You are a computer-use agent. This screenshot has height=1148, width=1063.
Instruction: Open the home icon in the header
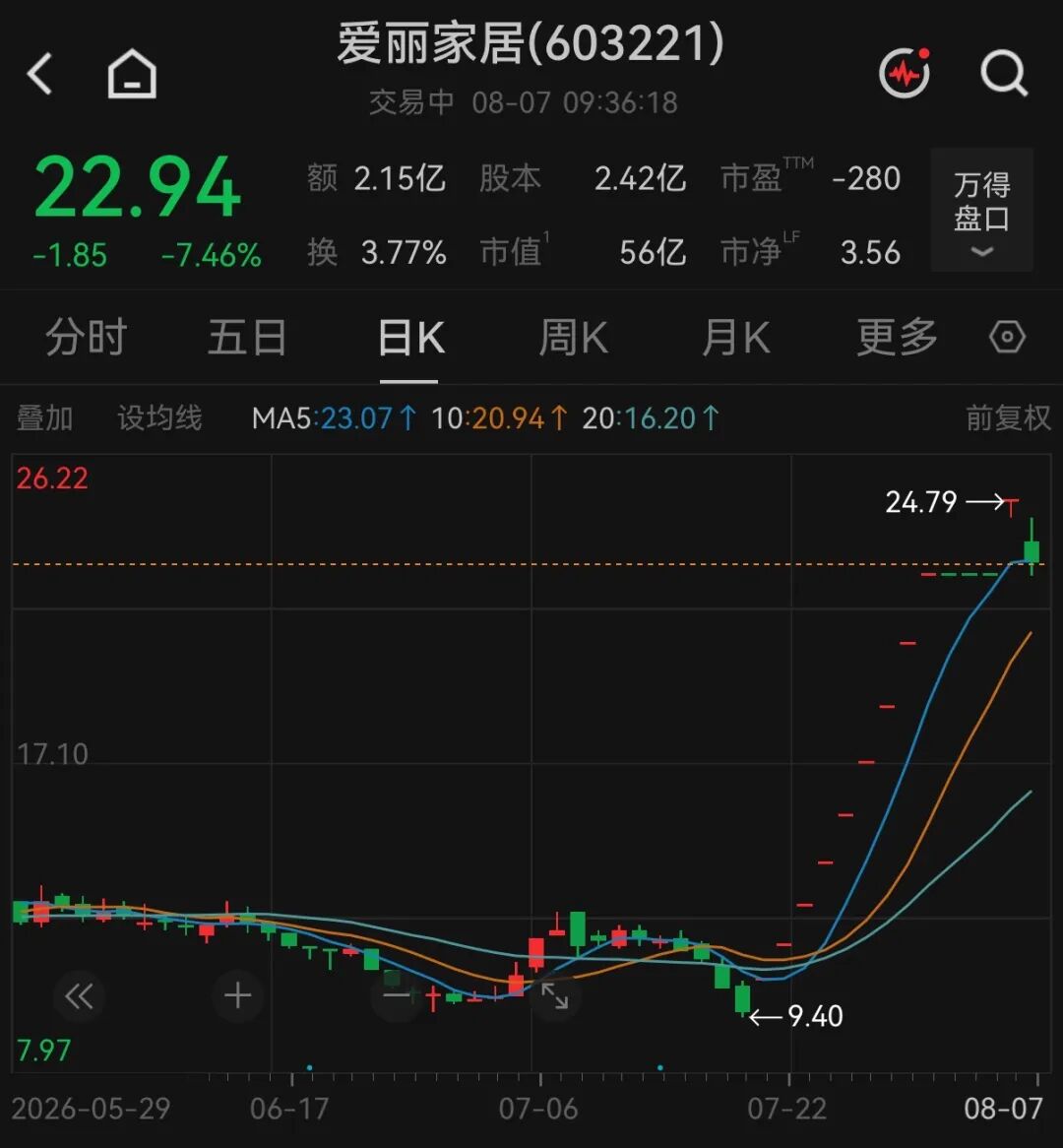coord(133,73)
